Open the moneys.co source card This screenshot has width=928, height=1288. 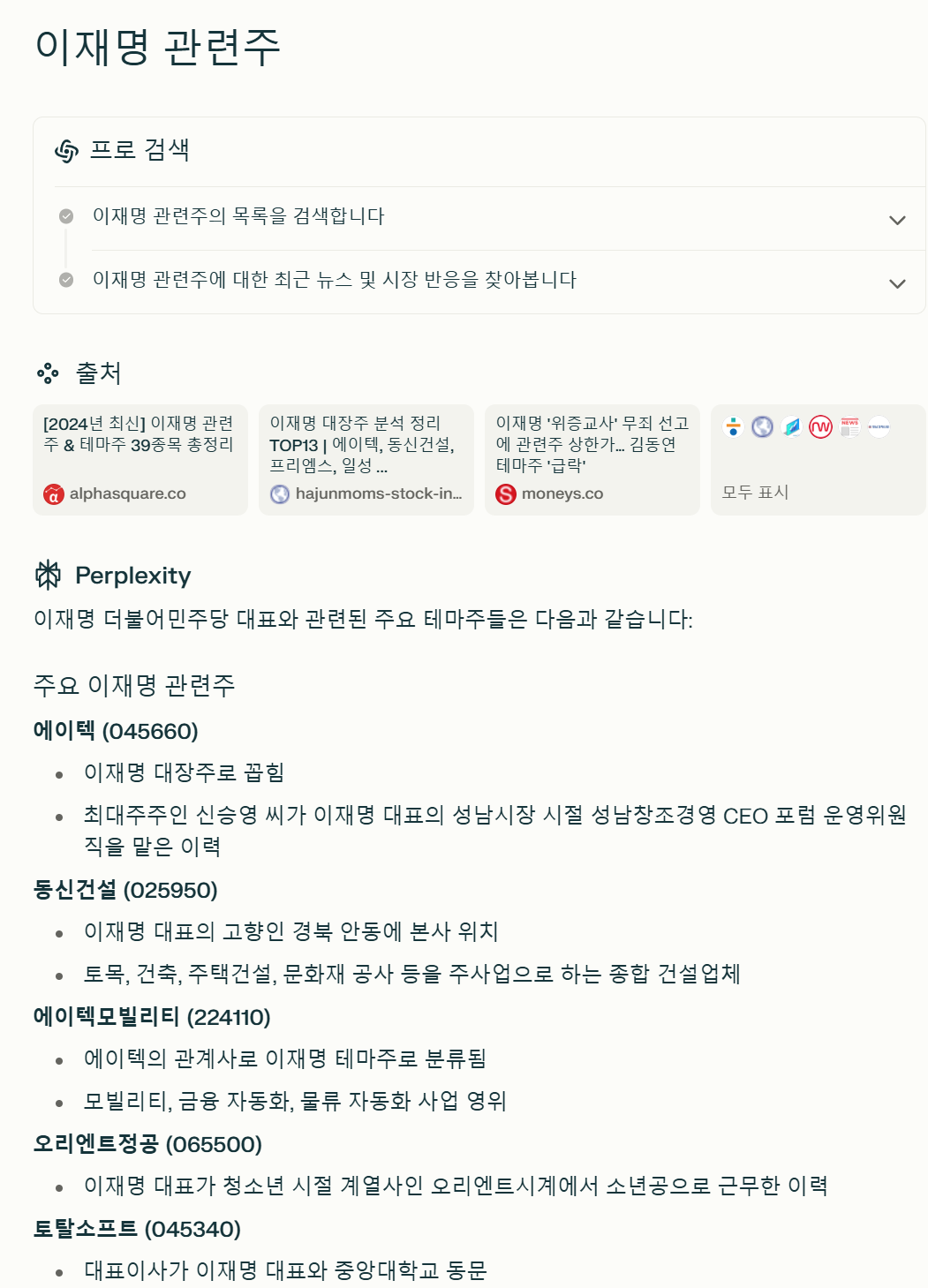[x=592, y=459]
